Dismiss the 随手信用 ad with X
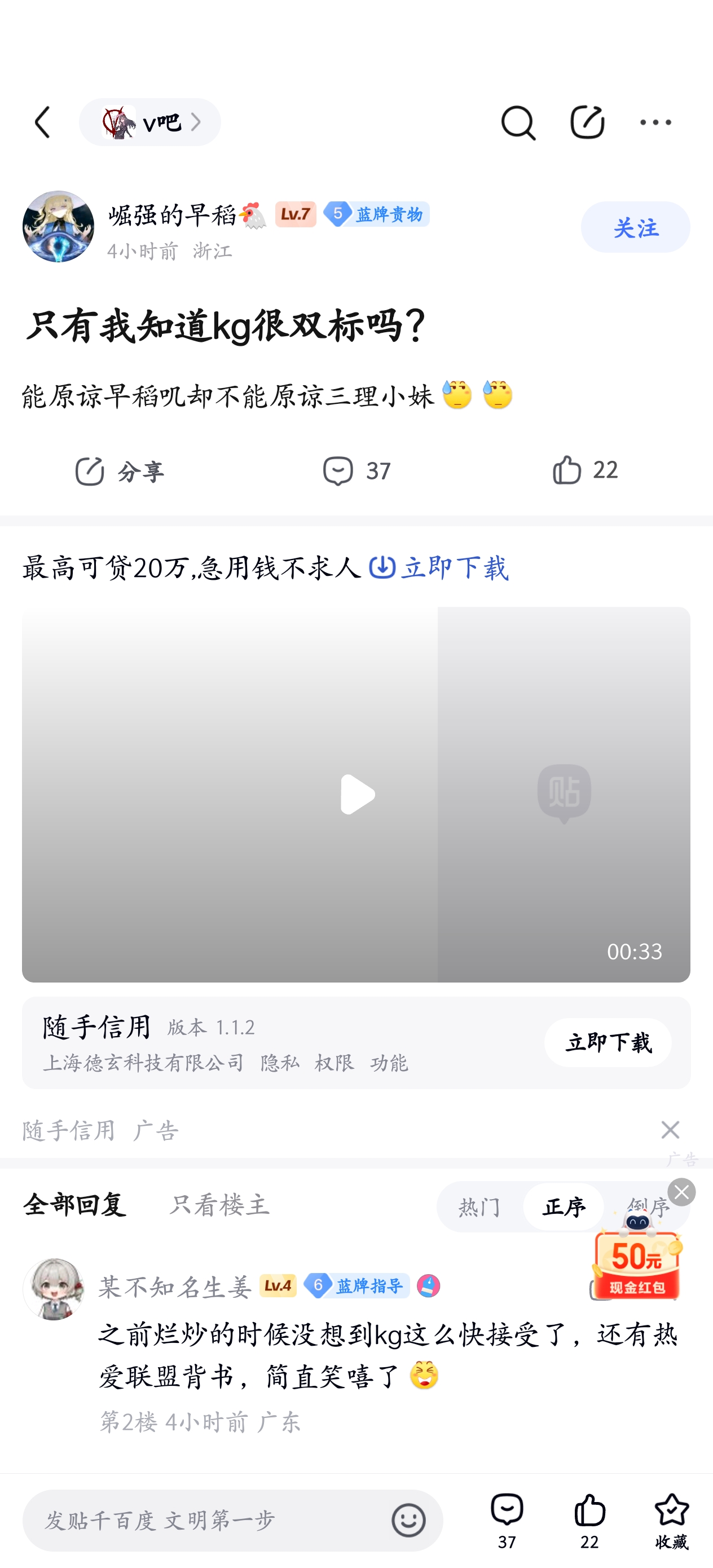Screen dimensions: 713x1568 tap(670, 1130)
